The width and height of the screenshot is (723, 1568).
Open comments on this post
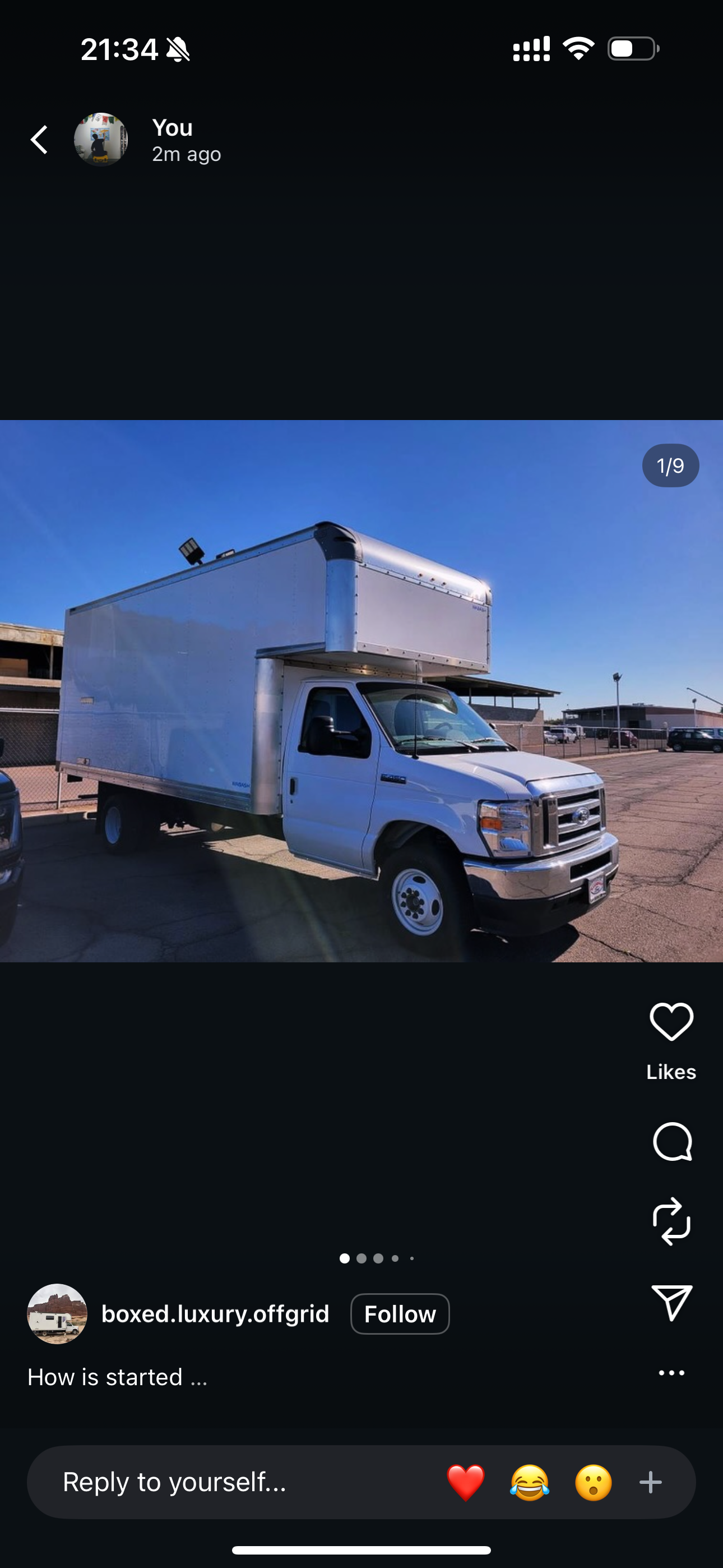pos(671,1141)
